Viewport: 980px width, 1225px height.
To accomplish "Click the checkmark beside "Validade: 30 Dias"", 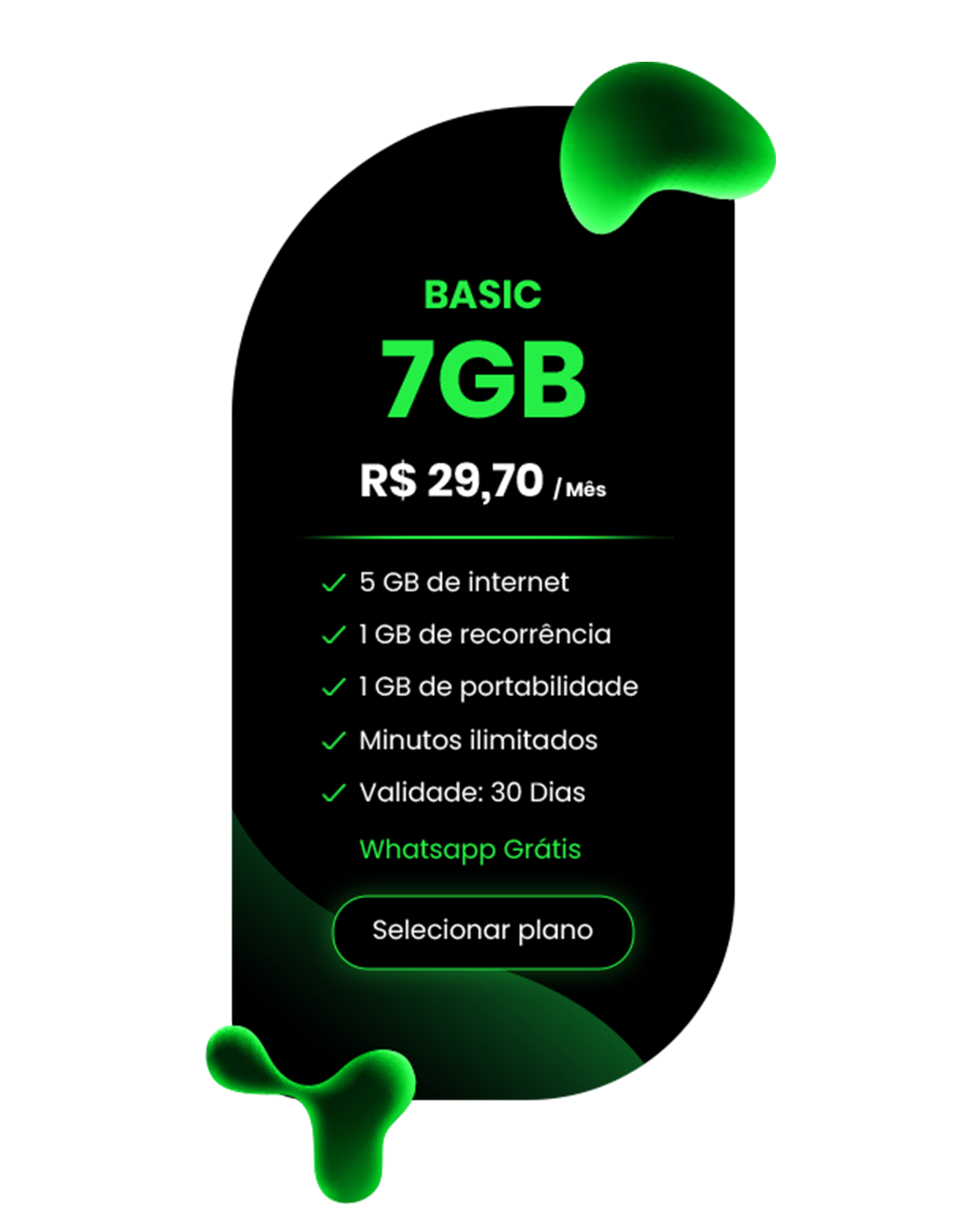I will point(333,793).
